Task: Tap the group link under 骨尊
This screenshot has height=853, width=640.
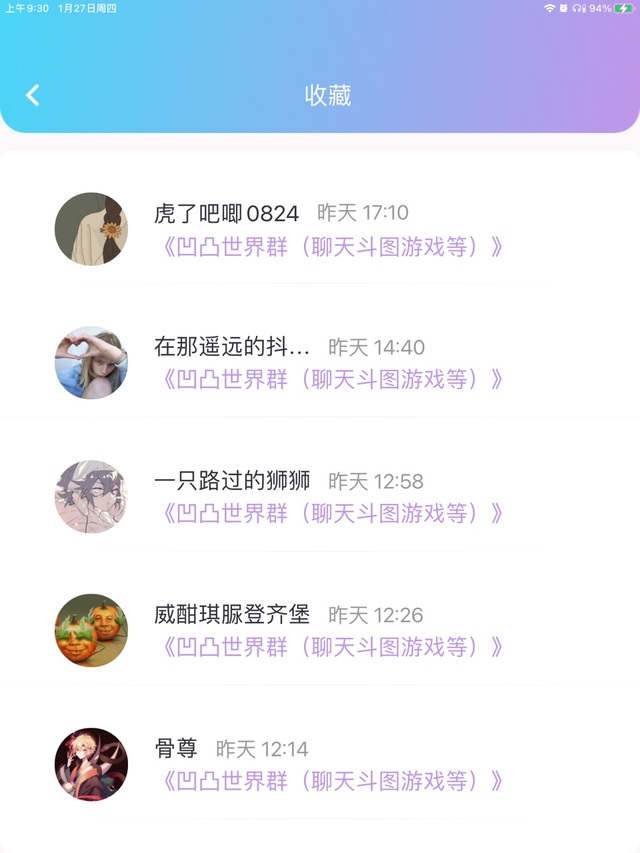Action: pyautogui.click(x=331, y=781)
